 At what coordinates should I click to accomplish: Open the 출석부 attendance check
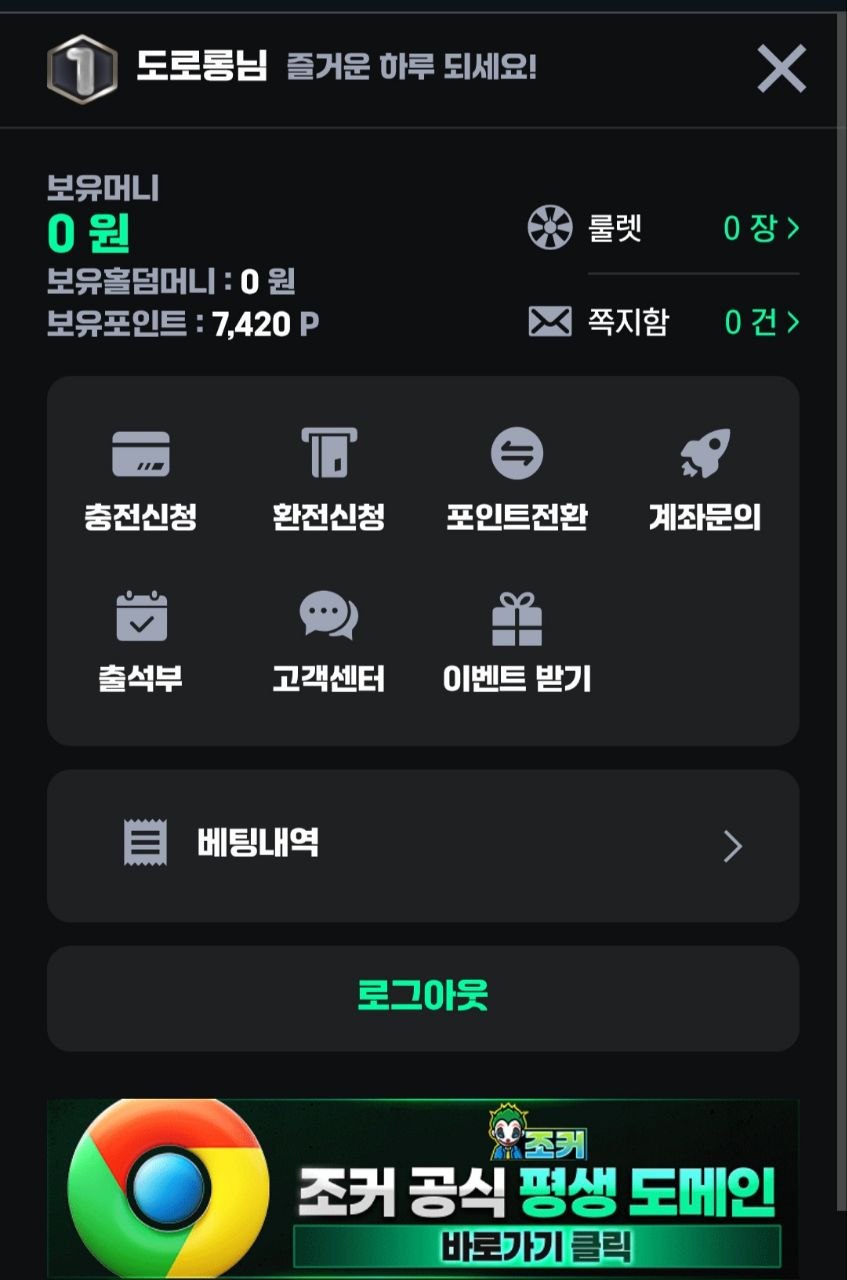click(140, 642)
